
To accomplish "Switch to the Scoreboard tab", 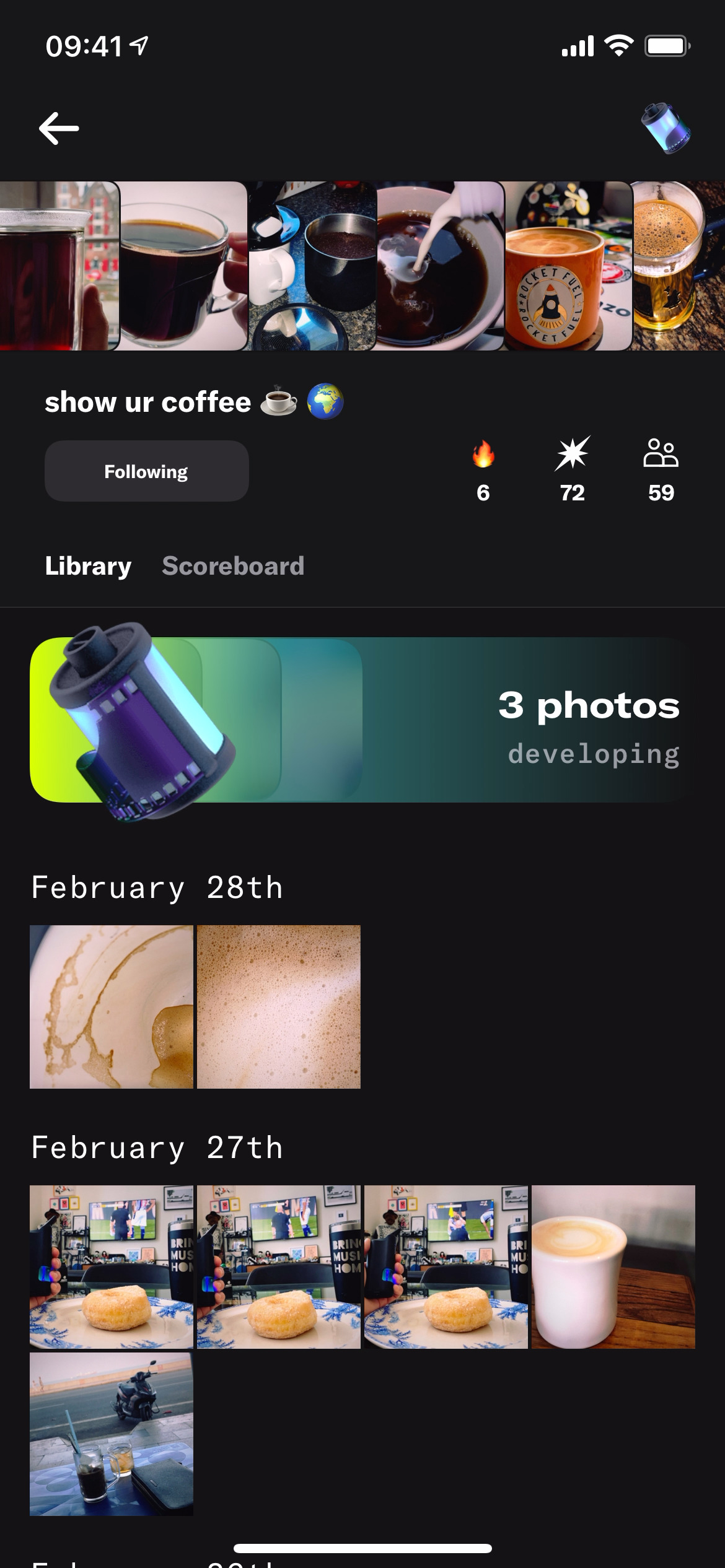I will [x=233, y=566].
